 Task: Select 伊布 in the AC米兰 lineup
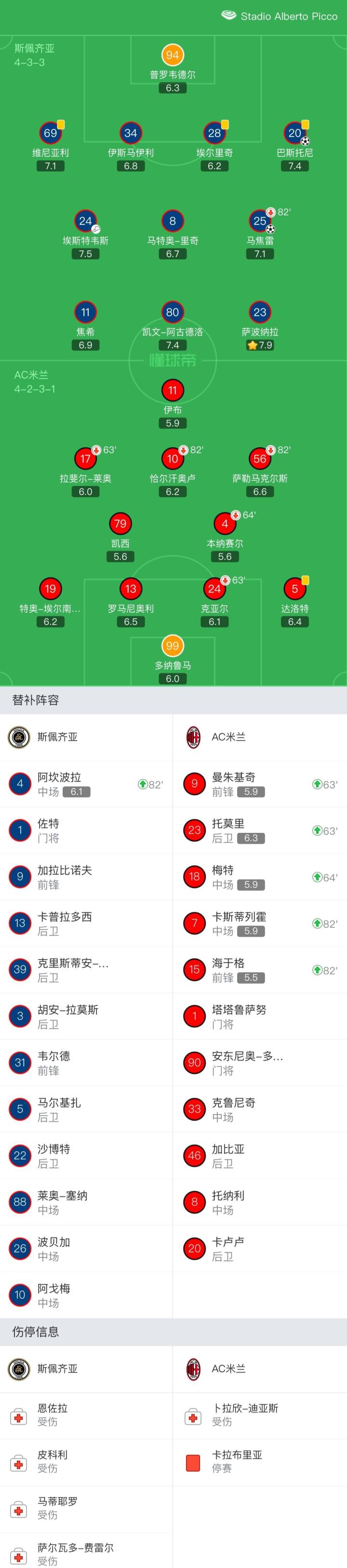pyautogui.click(x=172, y=391)
